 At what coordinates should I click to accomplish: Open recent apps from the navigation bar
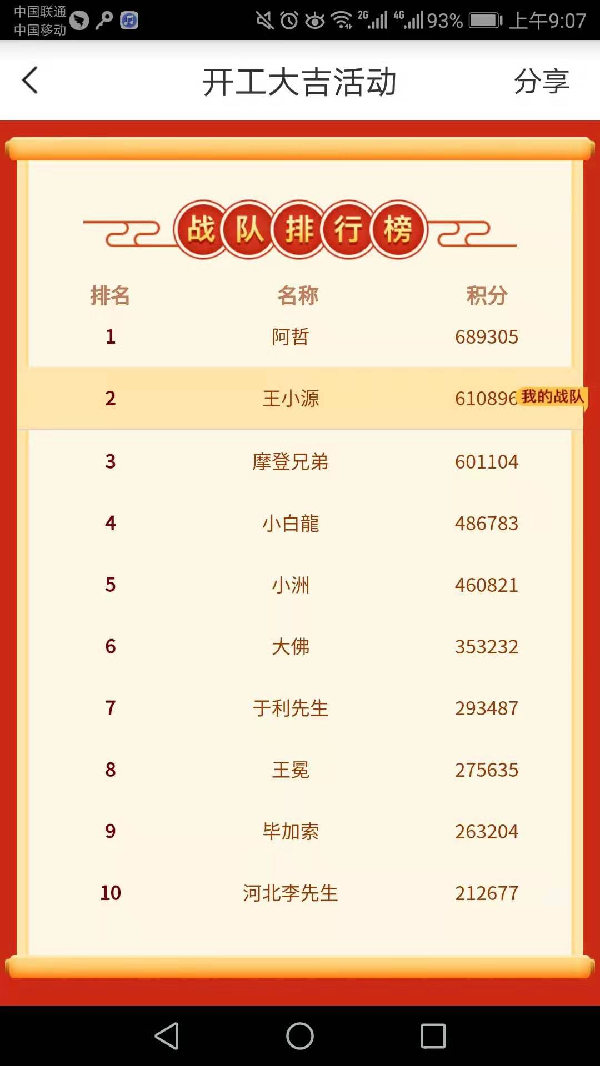tap(433, 1036)
